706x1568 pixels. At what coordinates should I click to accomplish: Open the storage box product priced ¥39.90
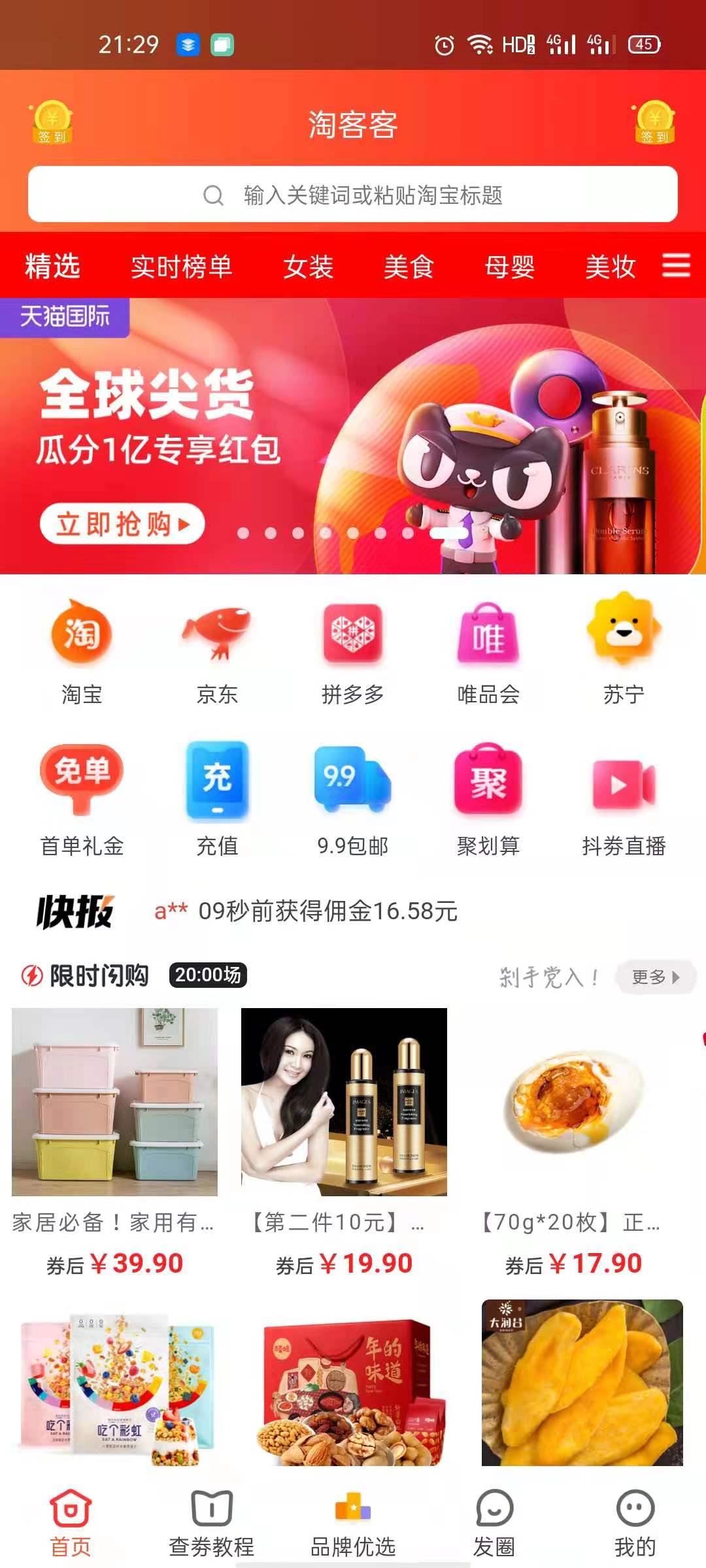click(x=114, y=1140)
